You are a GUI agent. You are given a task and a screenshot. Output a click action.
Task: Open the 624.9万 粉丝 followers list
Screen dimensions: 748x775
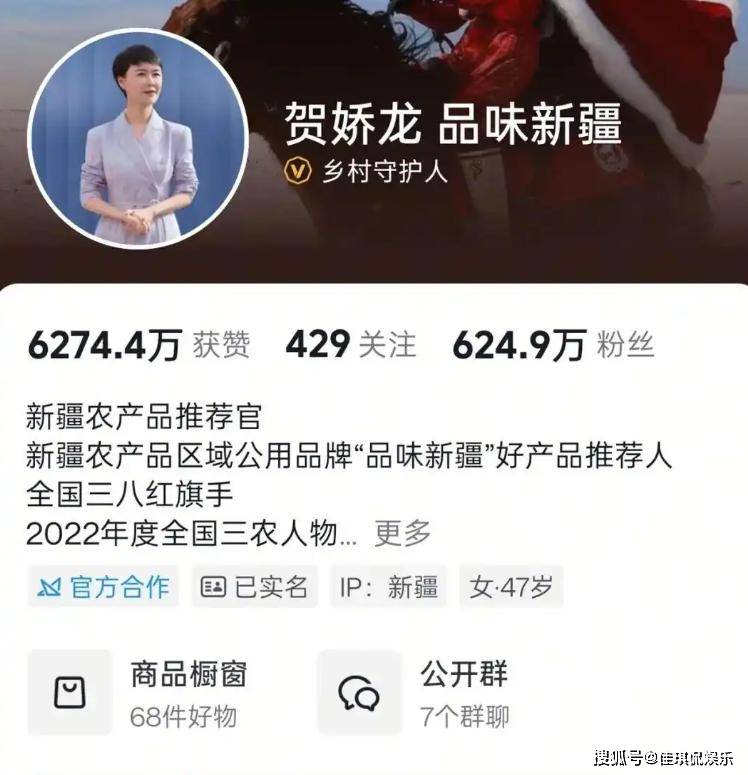(553, 345)
